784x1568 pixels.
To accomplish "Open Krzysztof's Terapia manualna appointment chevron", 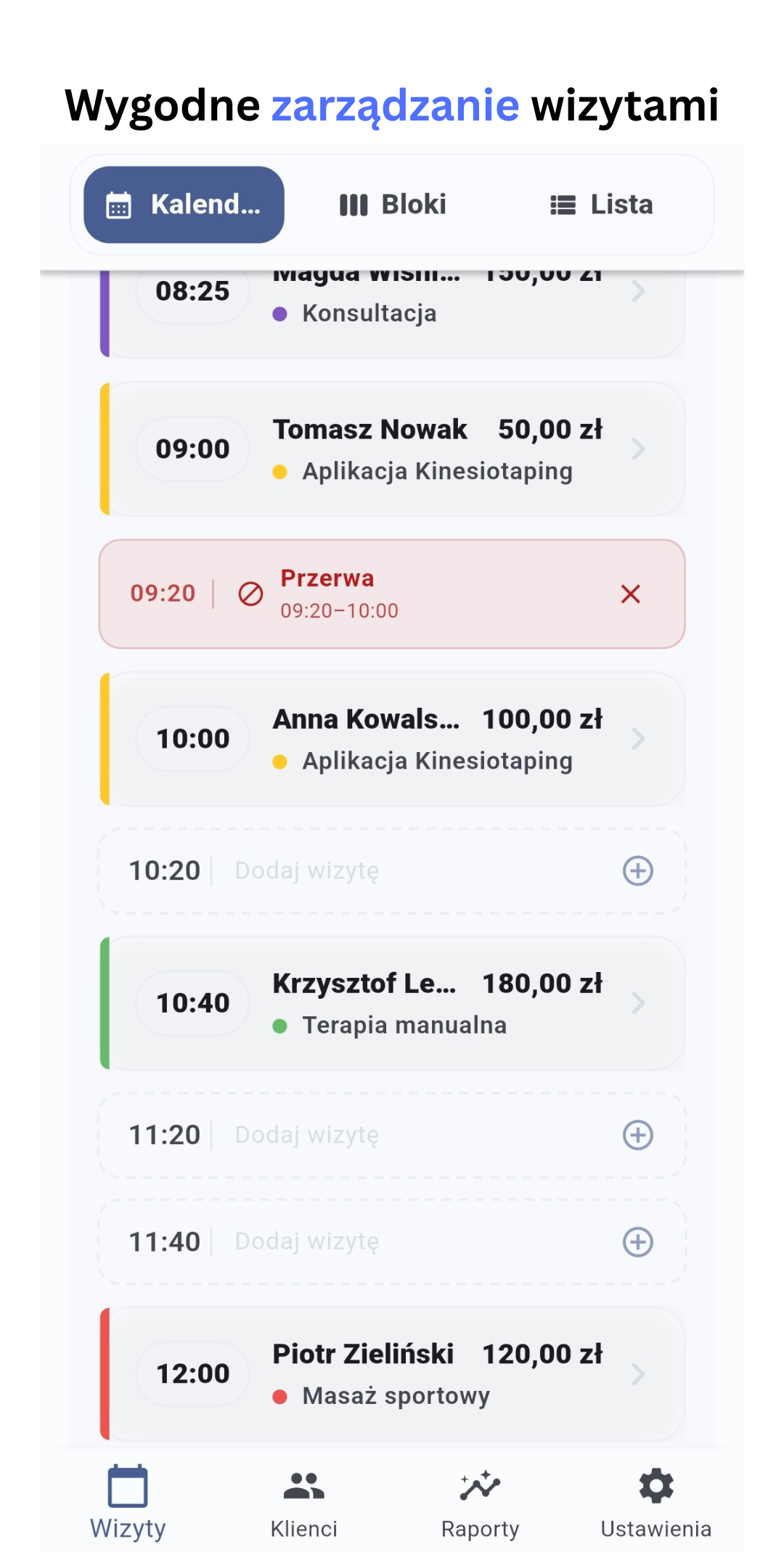I will 639,1003.
